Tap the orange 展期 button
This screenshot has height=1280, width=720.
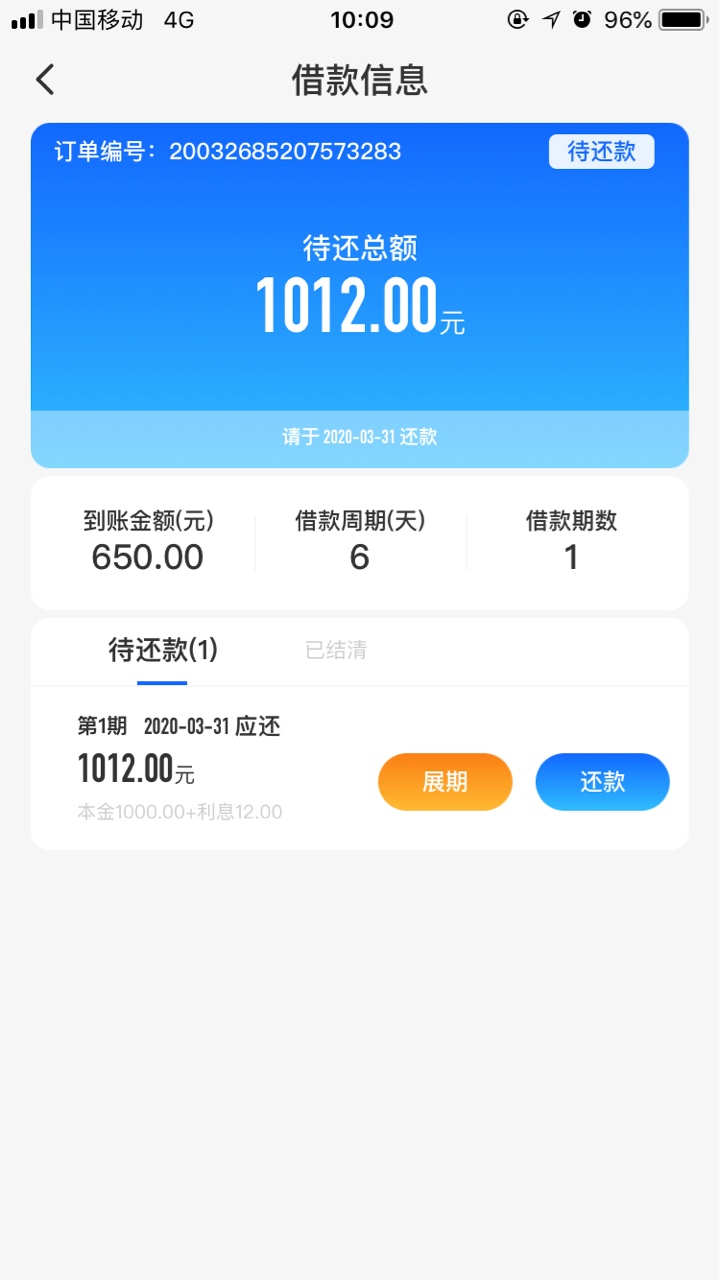click(x=445, y=782)
